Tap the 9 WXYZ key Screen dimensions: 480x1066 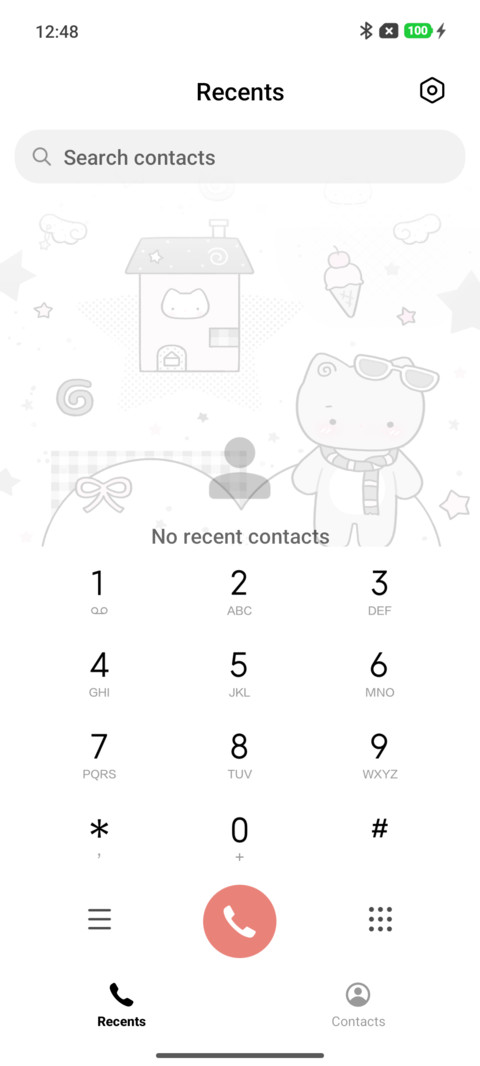pyautogui.click(x=379, y=755)
